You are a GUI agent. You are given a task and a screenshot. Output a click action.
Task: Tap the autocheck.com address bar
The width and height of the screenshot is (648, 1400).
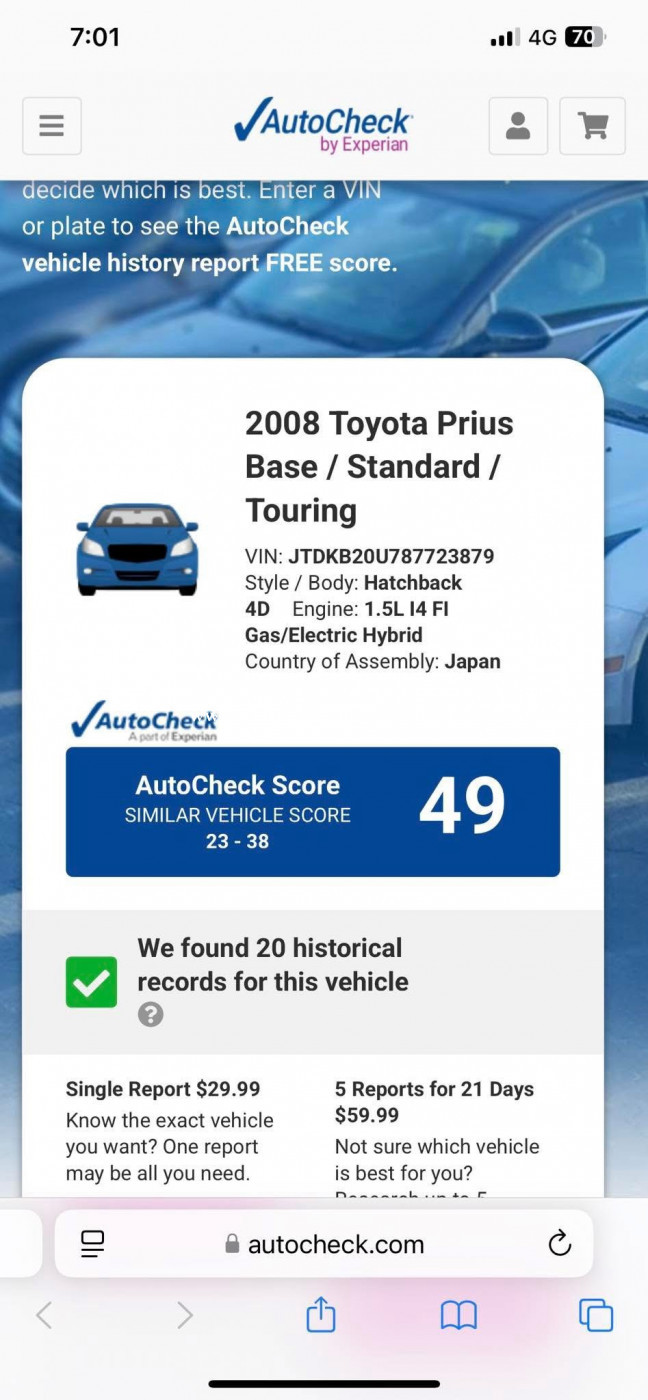click(x=325, y=1244)
